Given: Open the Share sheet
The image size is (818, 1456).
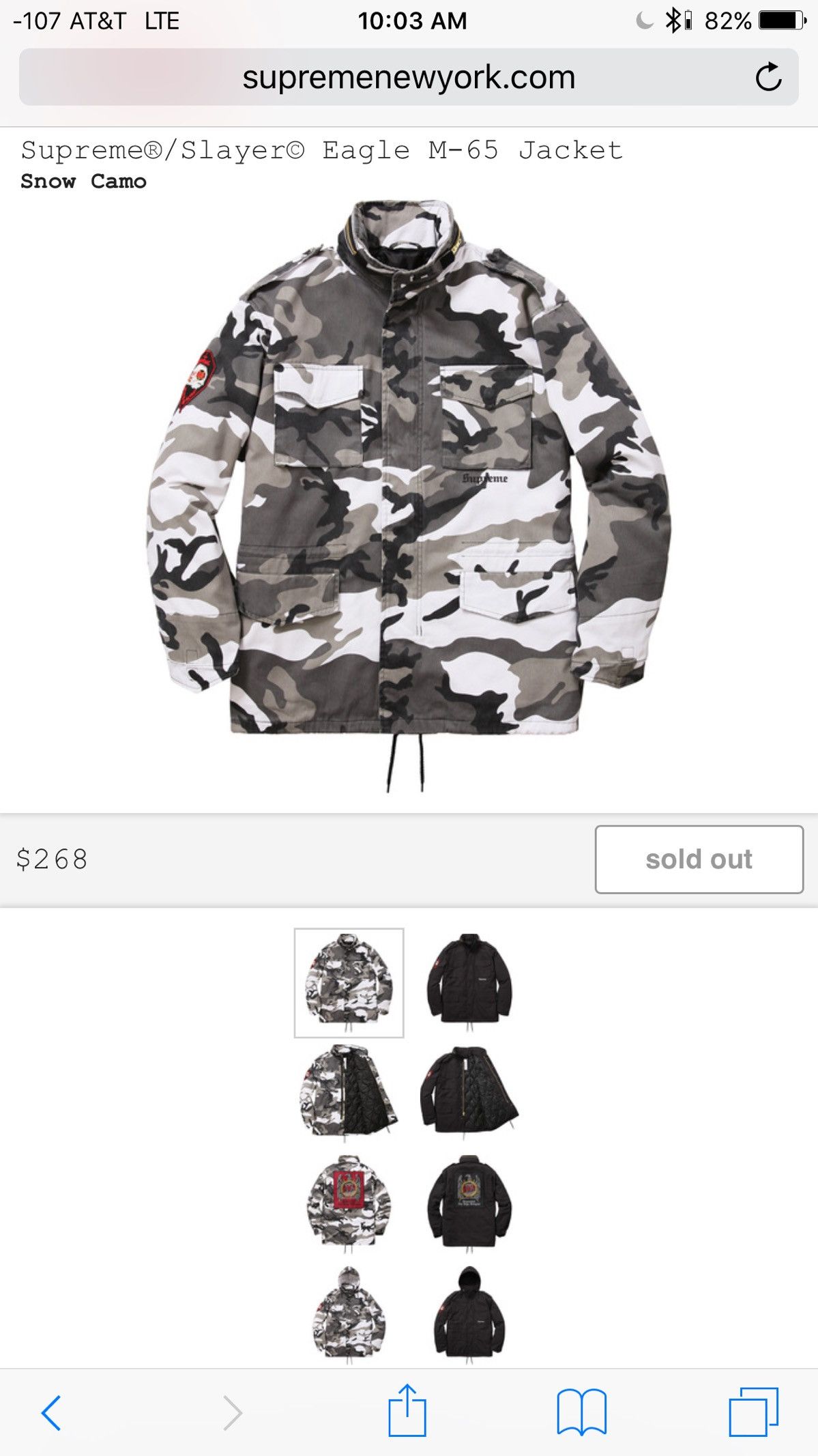Looking at the screenshot, I should (407, 1410).
